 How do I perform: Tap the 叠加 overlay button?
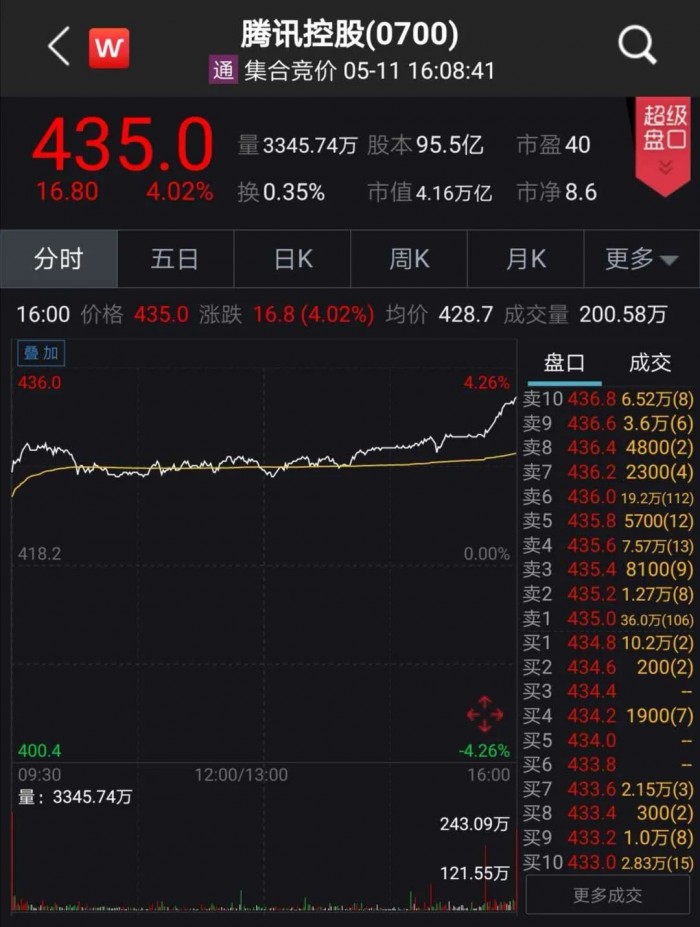pos(42,353)
